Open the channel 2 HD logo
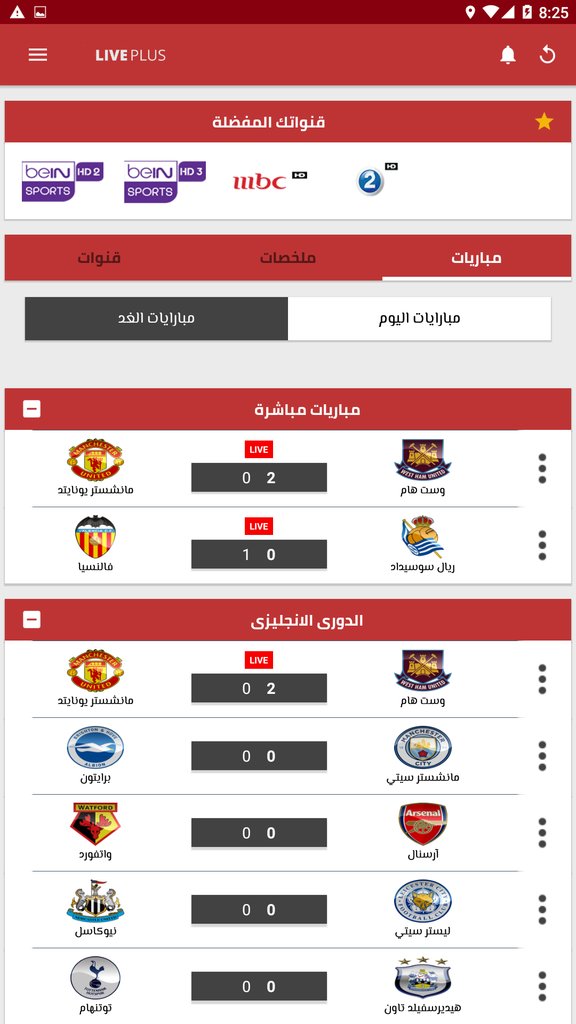This screenshot has width=576, height=1024. pyautogui.click(x=376, y=180)
